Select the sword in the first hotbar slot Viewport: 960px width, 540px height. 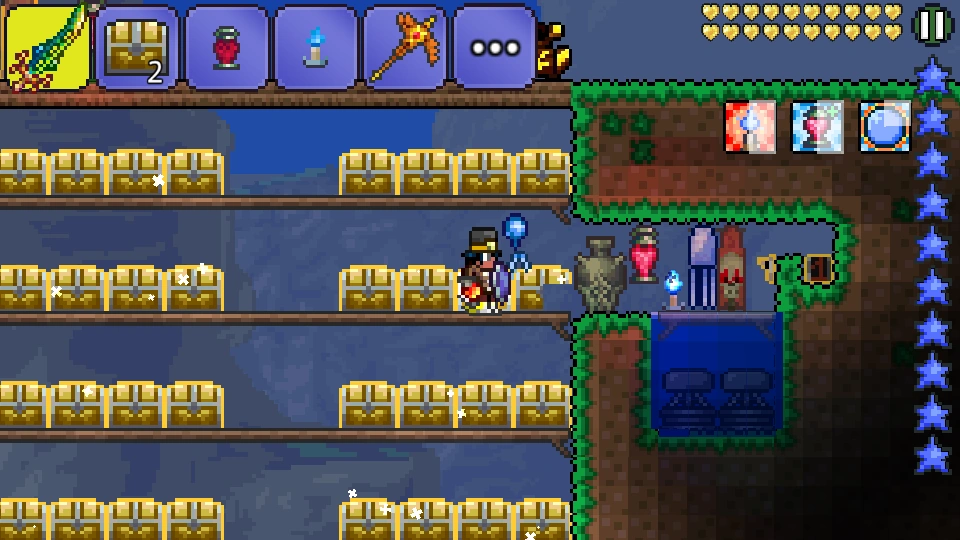tap(47, 46)
